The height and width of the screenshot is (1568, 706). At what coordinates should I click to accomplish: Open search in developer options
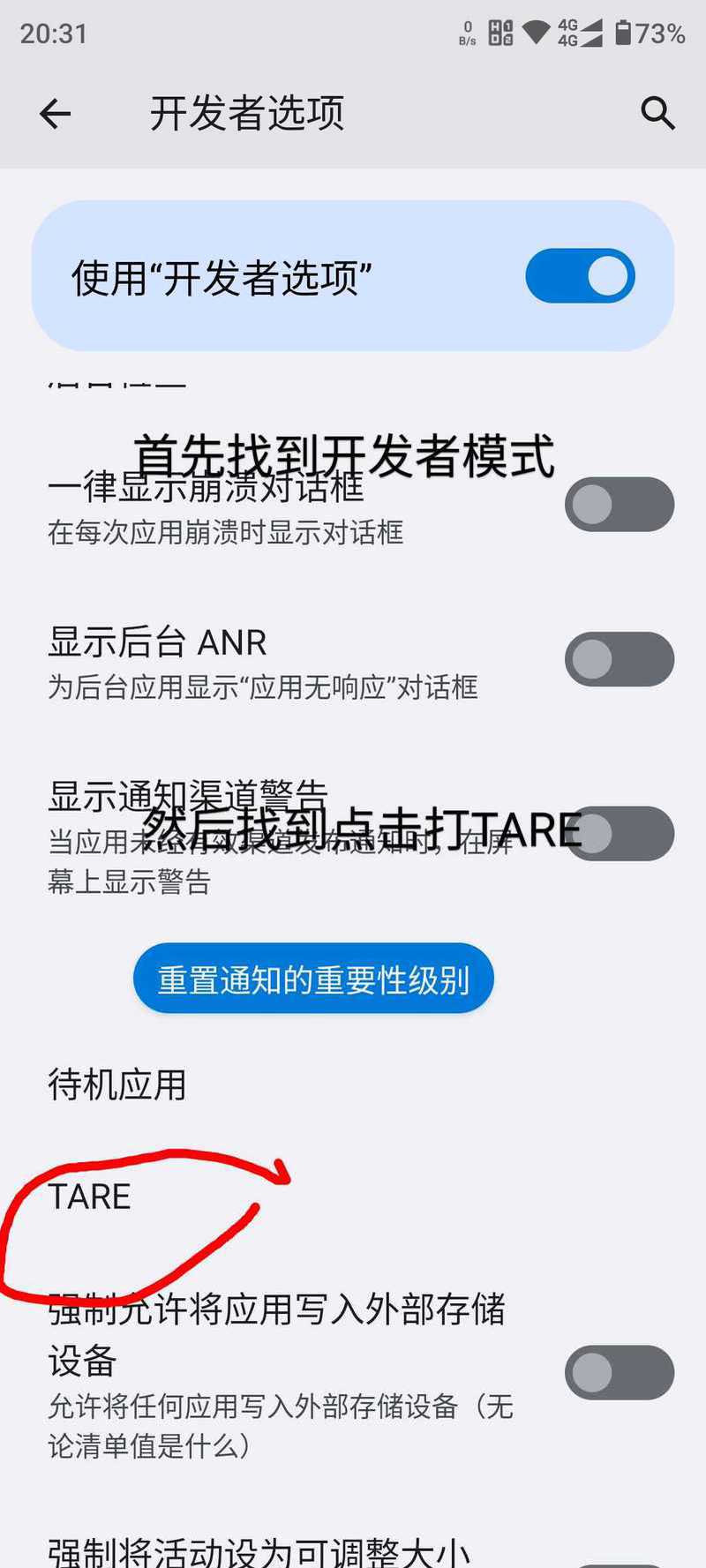(x=657, y=114)
